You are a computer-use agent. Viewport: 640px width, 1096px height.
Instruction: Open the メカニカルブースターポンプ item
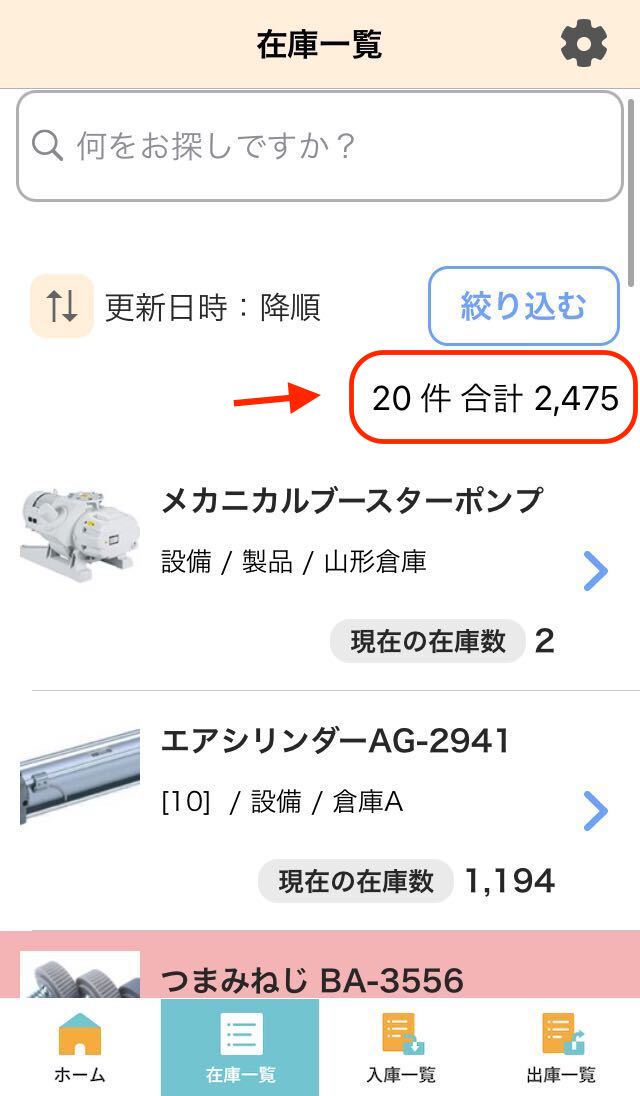click(x=319, y=570)
